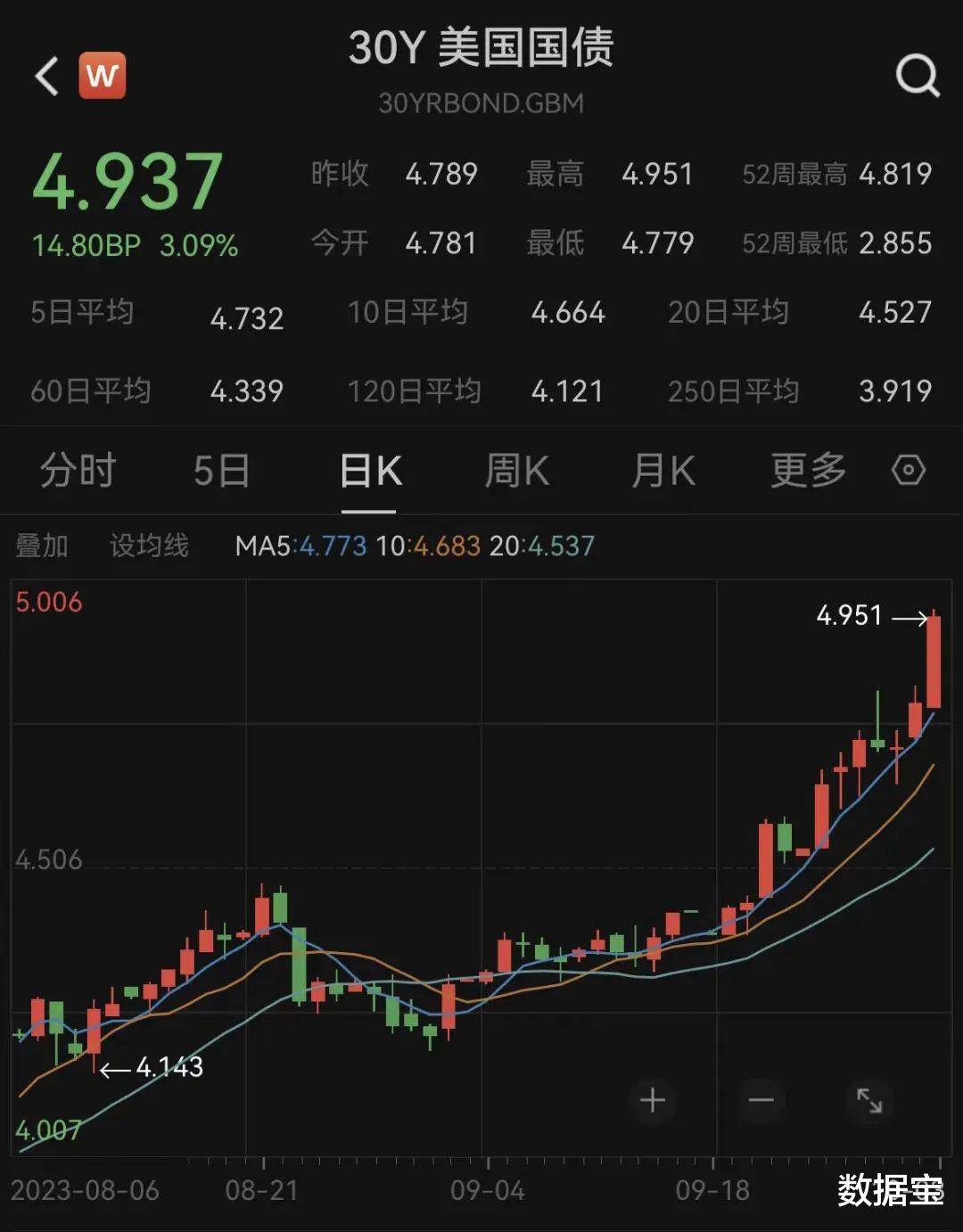Open the 更多 chart period options
The width and height of the screenshot is (963, 1232).
coord(808,470)
